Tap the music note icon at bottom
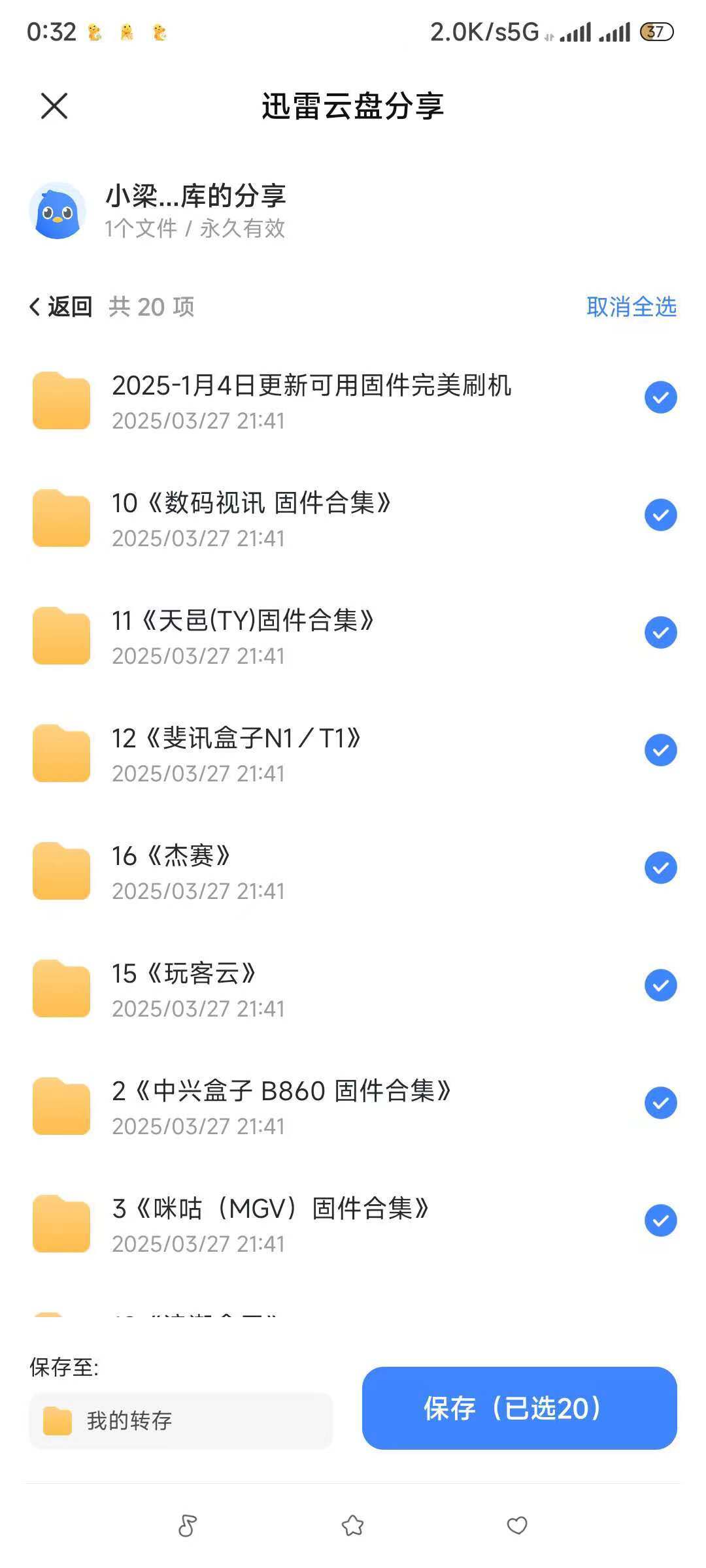This screenshot has height=1568, width=706. tap(187, 1526)
